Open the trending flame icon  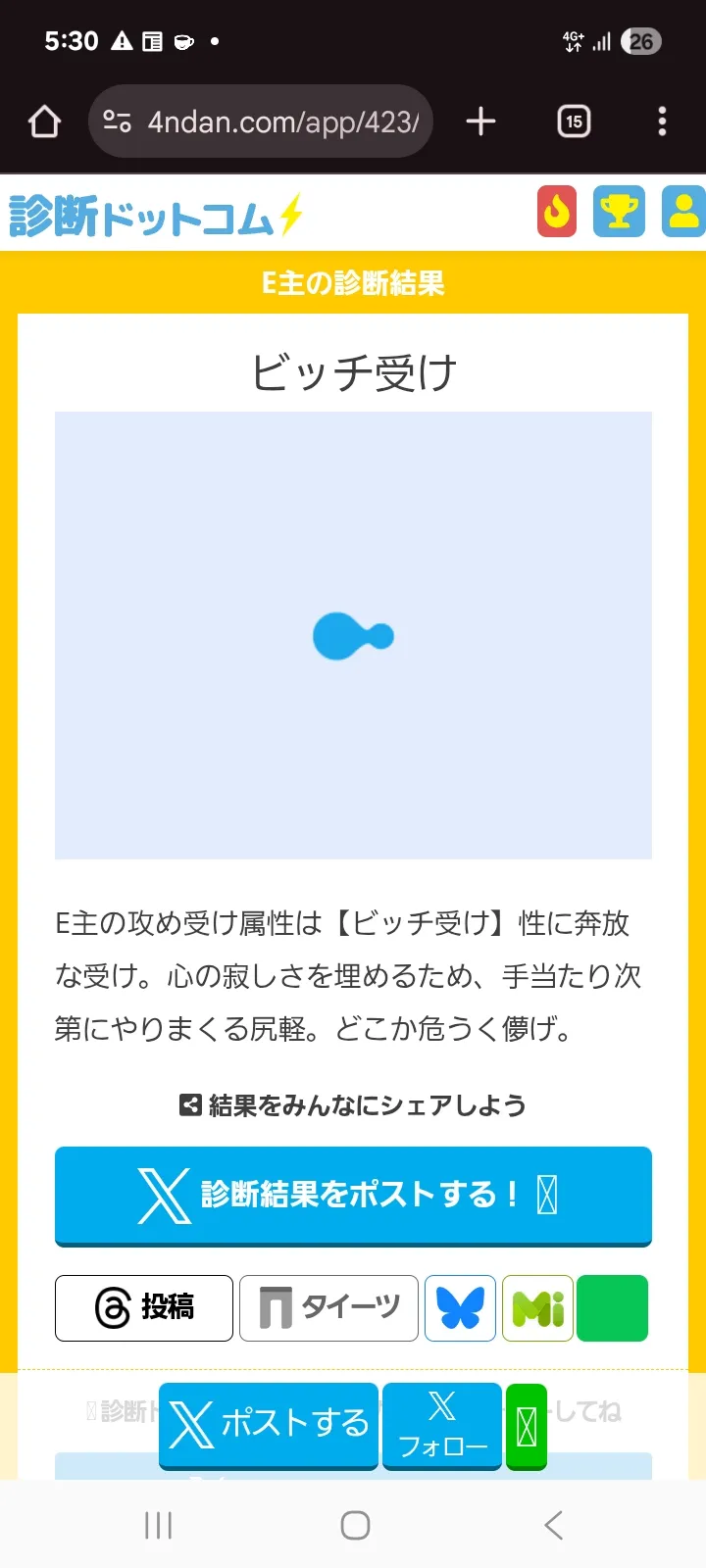(557, 212)
